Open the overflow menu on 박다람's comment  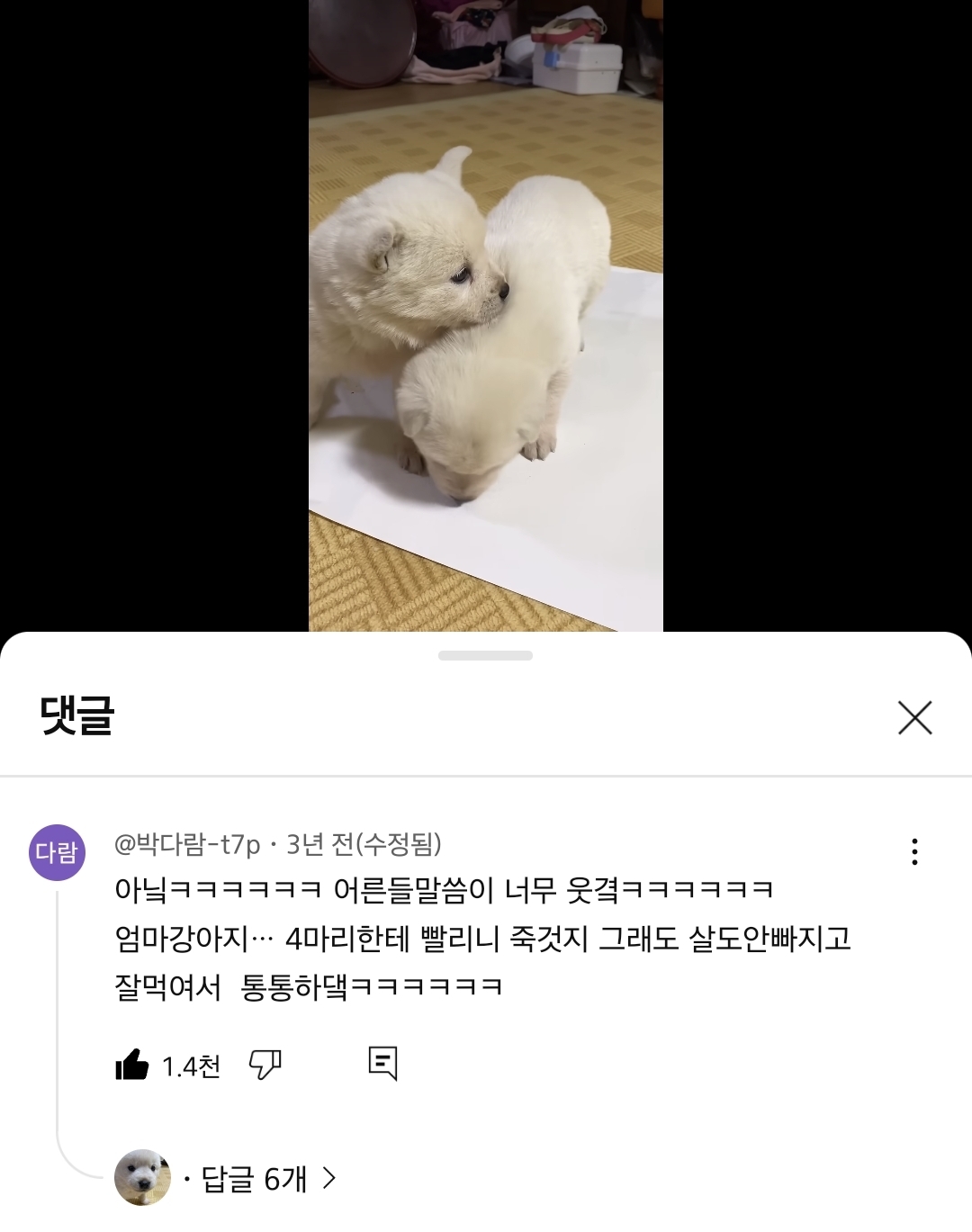point(914,851)
